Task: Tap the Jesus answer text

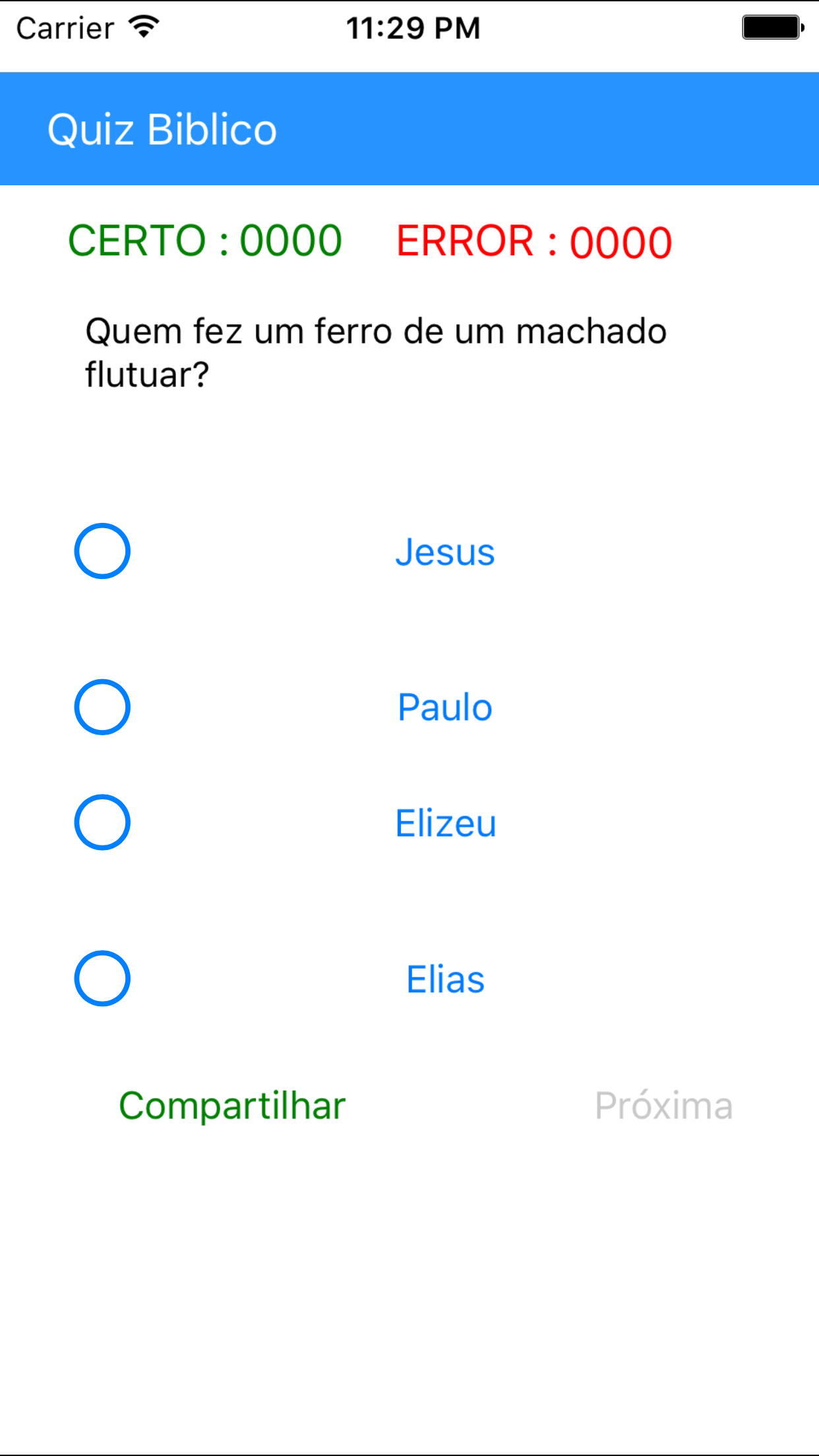Action: pyautogui.click(x=445, y=552)
